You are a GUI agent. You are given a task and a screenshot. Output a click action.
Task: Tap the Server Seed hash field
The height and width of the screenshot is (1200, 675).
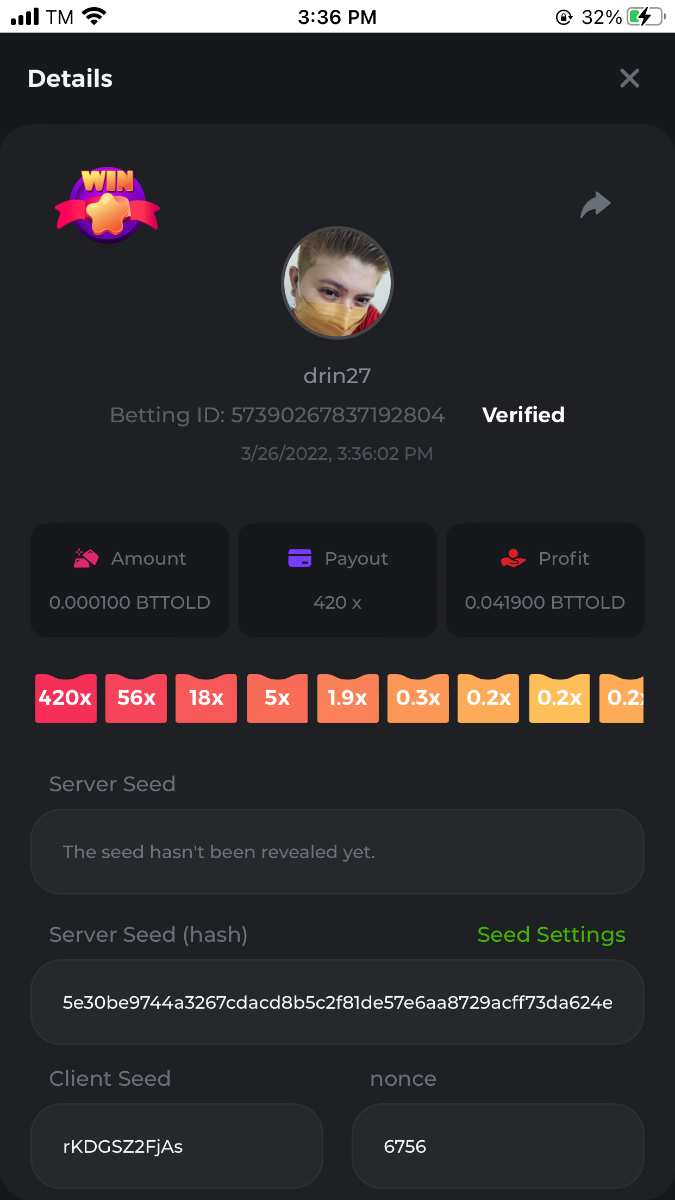click(x=337, y=1002)
